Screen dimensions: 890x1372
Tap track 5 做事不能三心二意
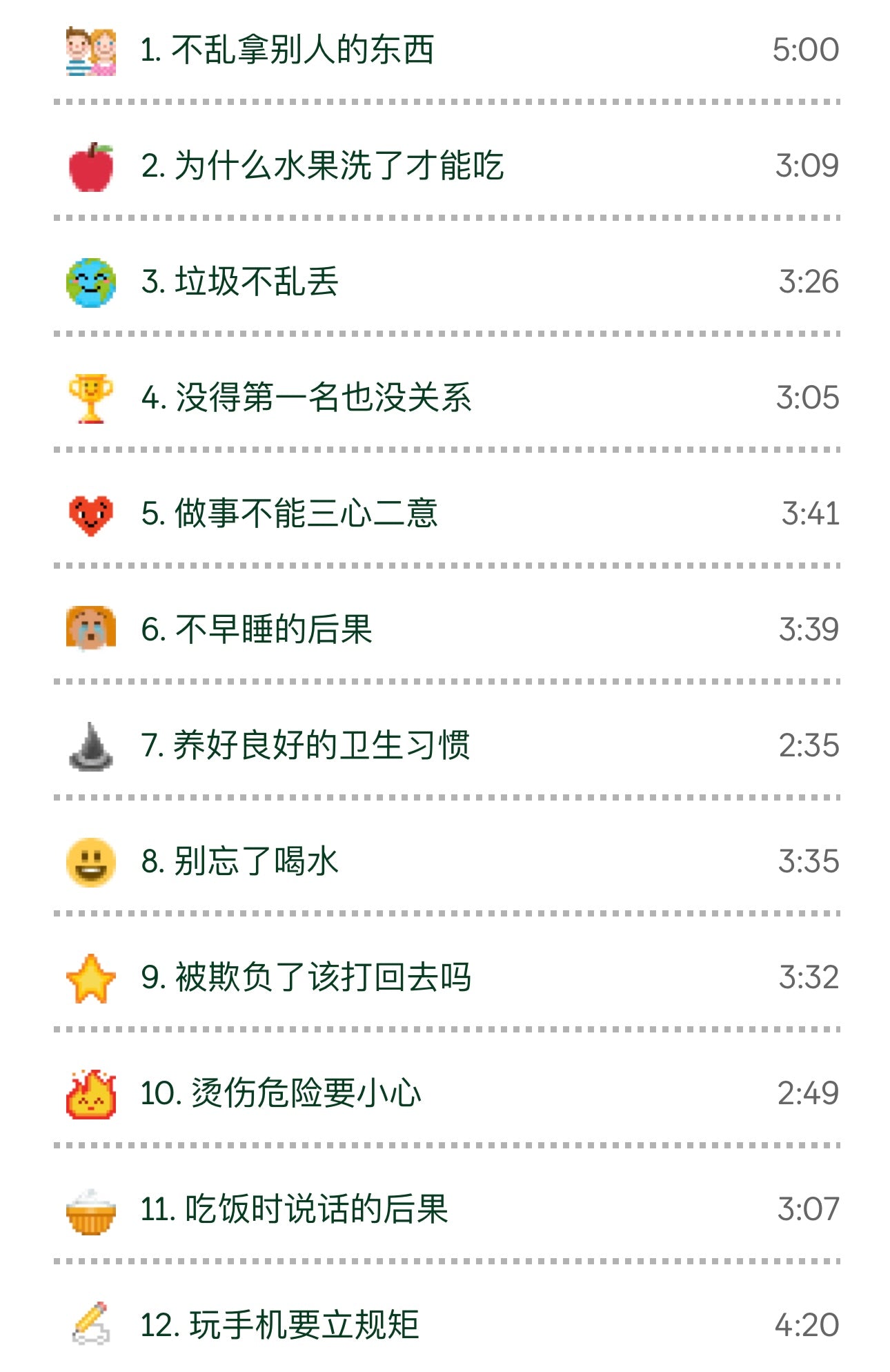pos(289,514)
